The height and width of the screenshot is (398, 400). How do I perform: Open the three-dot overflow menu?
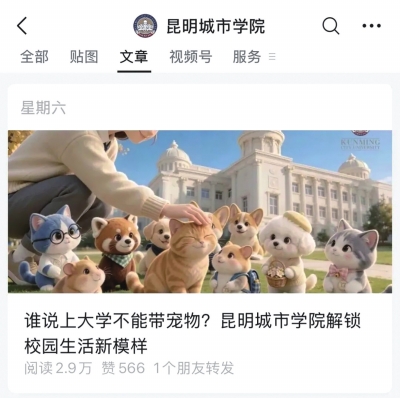click(x=371, y=26)
